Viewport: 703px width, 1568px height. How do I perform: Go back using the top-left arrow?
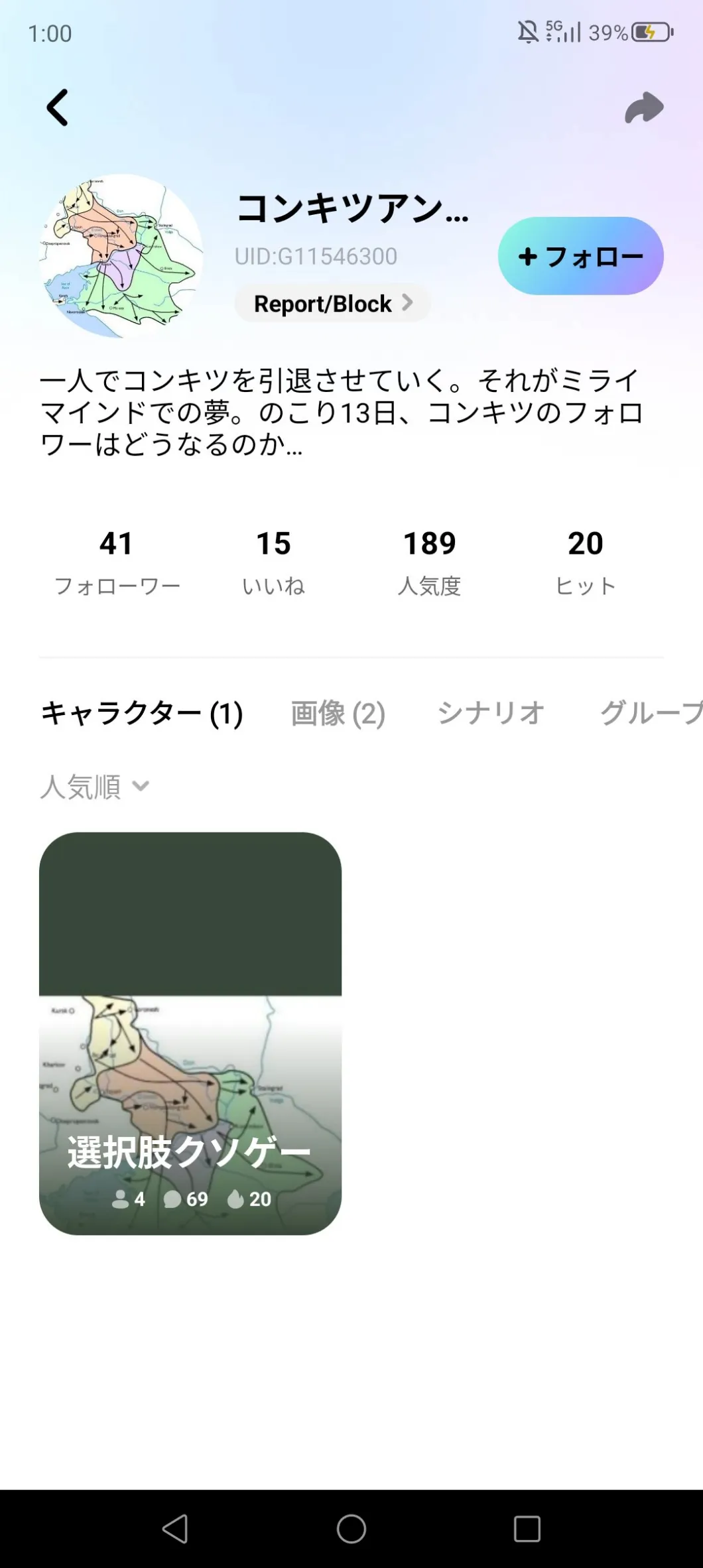58,107
